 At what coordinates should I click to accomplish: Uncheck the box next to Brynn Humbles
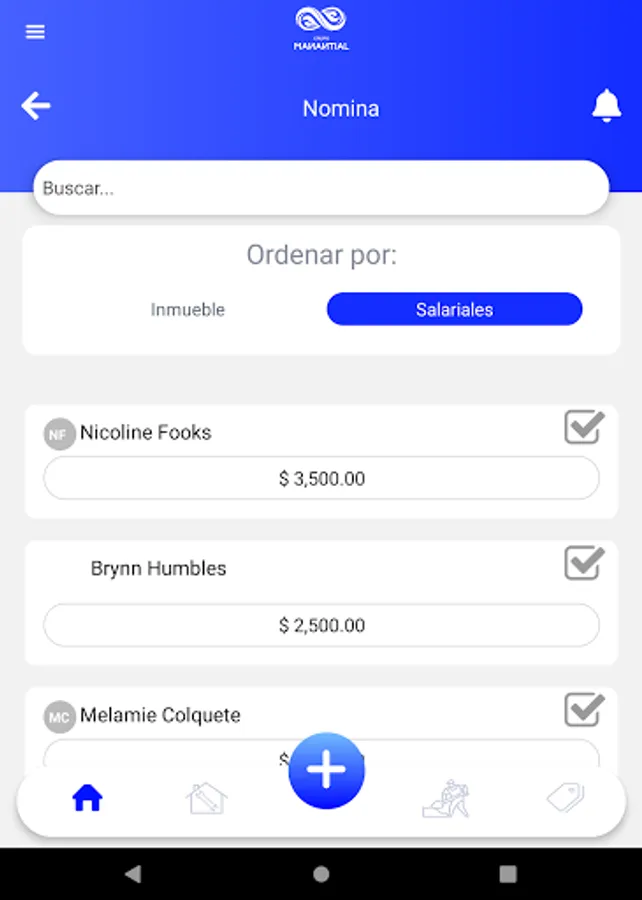pyautogui.click(x=584, y=563)
